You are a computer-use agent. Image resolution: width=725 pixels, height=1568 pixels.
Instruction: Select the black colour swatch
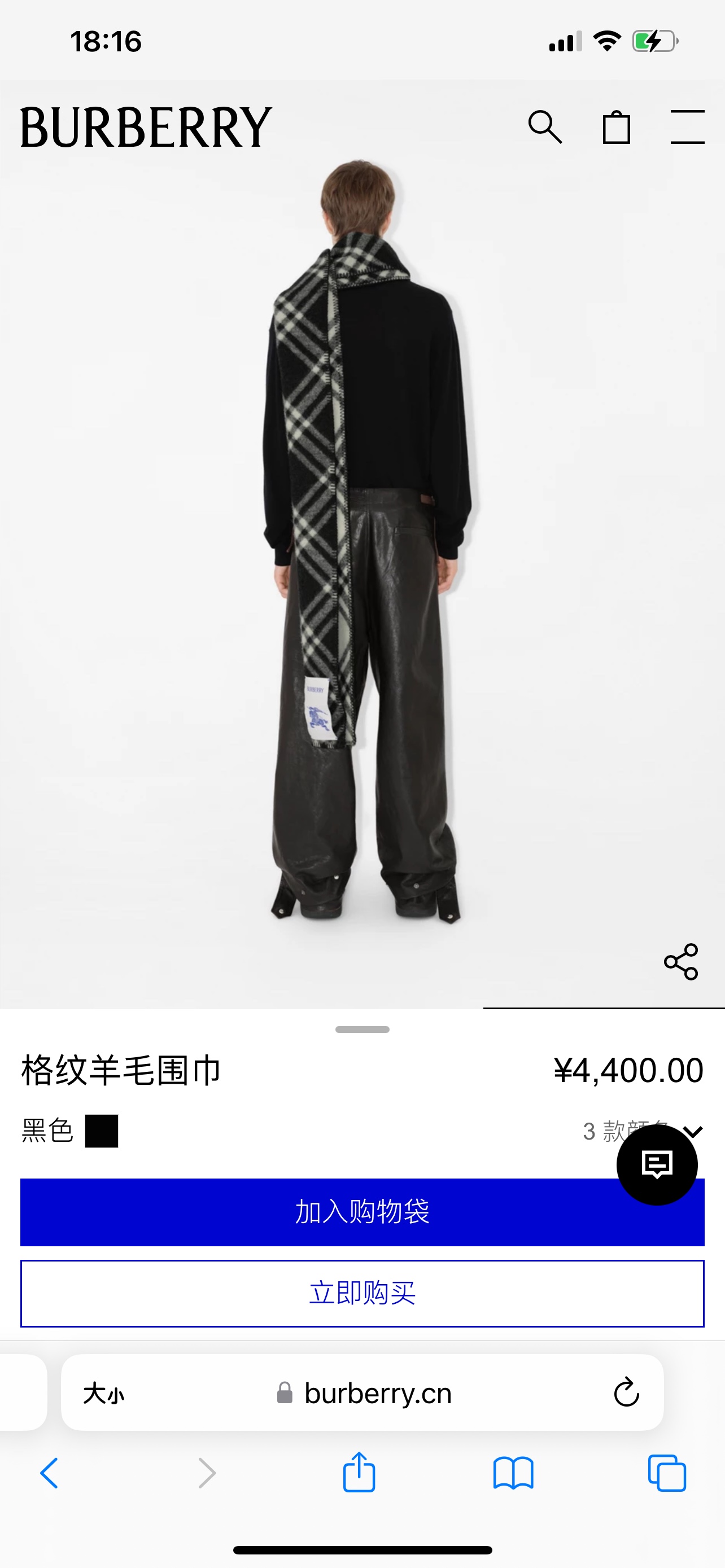click(101, 1131)
